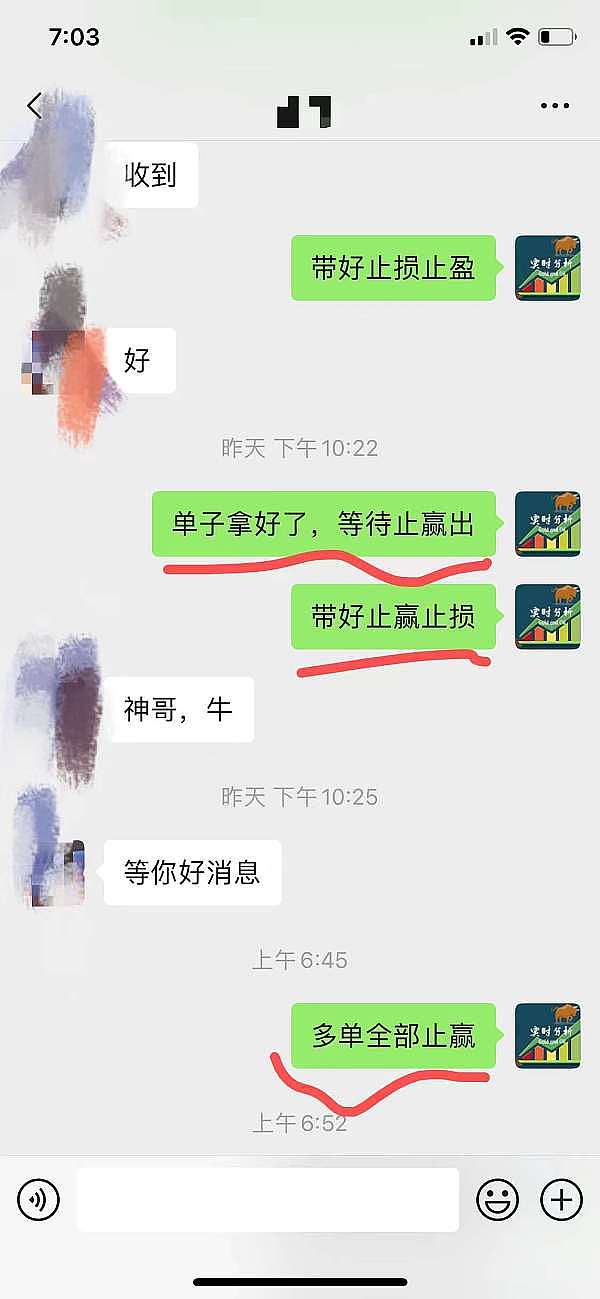The height and width of the screenshot is (1299, 600).
Task: Switch to voice message input
Action: tap(39, 1199)
